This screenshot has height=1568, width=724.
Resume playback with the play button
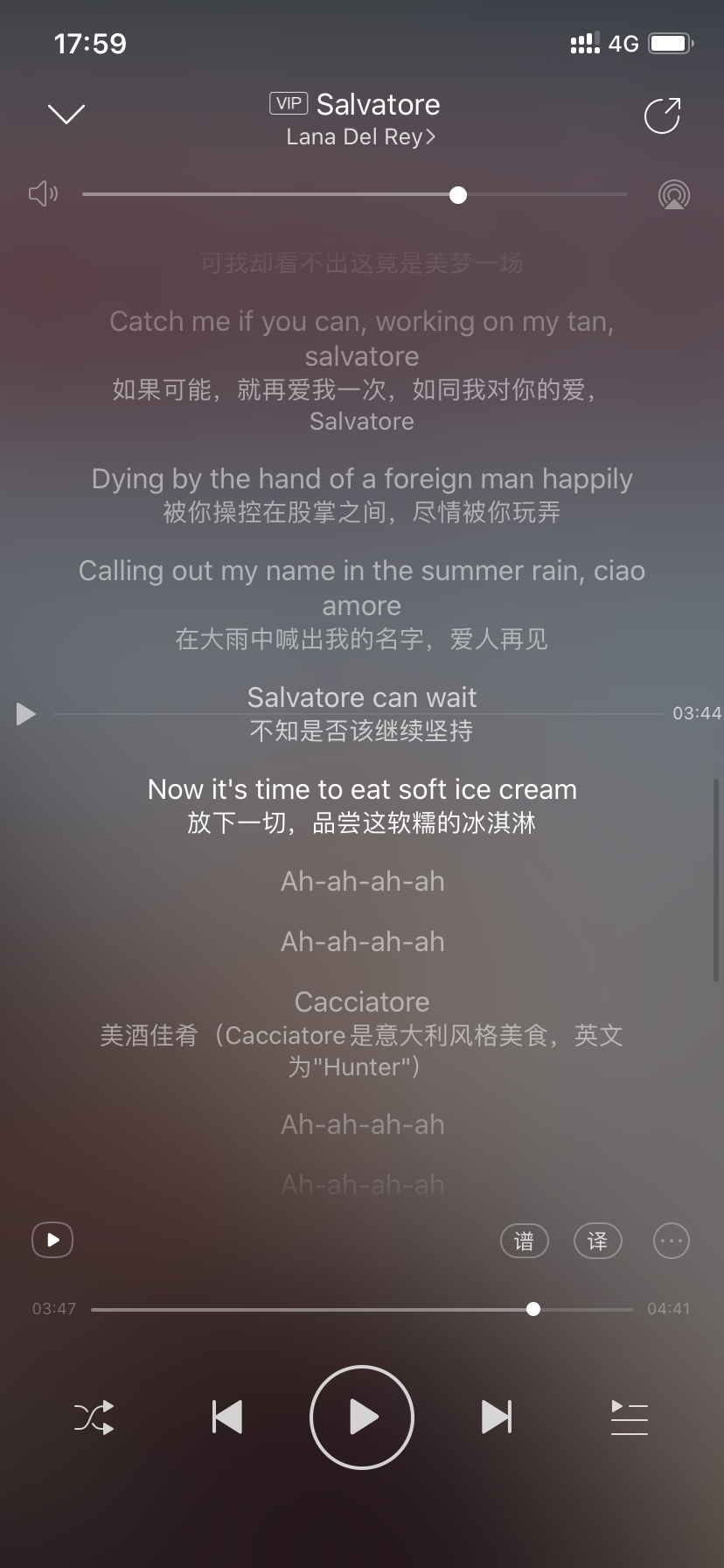362,1417
